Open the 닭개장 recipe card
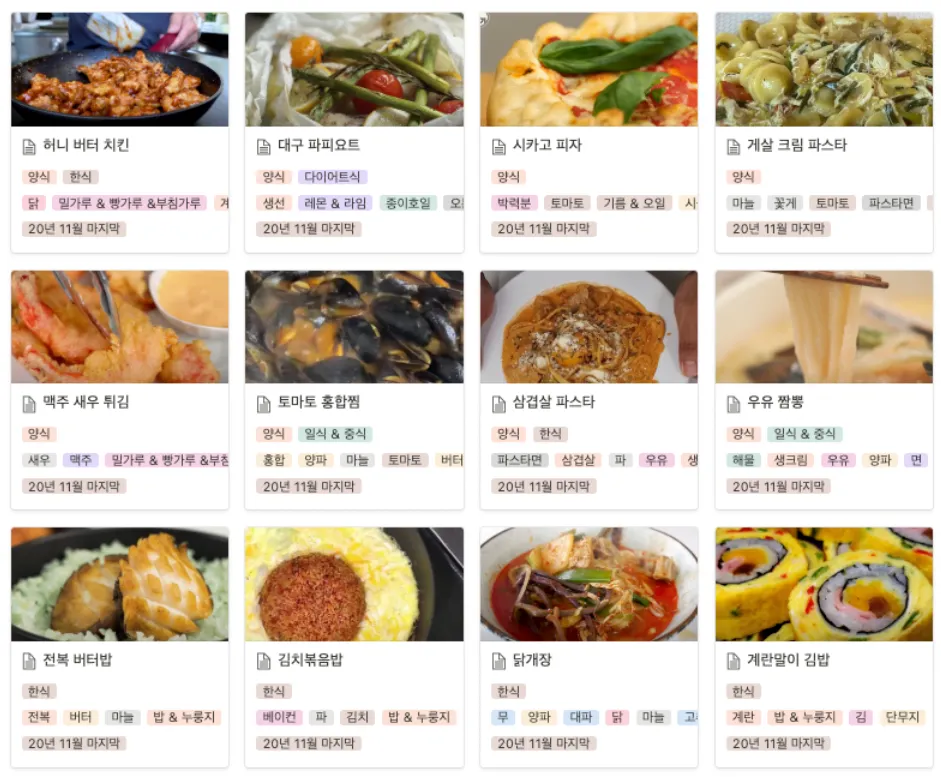 pos(532,661)
